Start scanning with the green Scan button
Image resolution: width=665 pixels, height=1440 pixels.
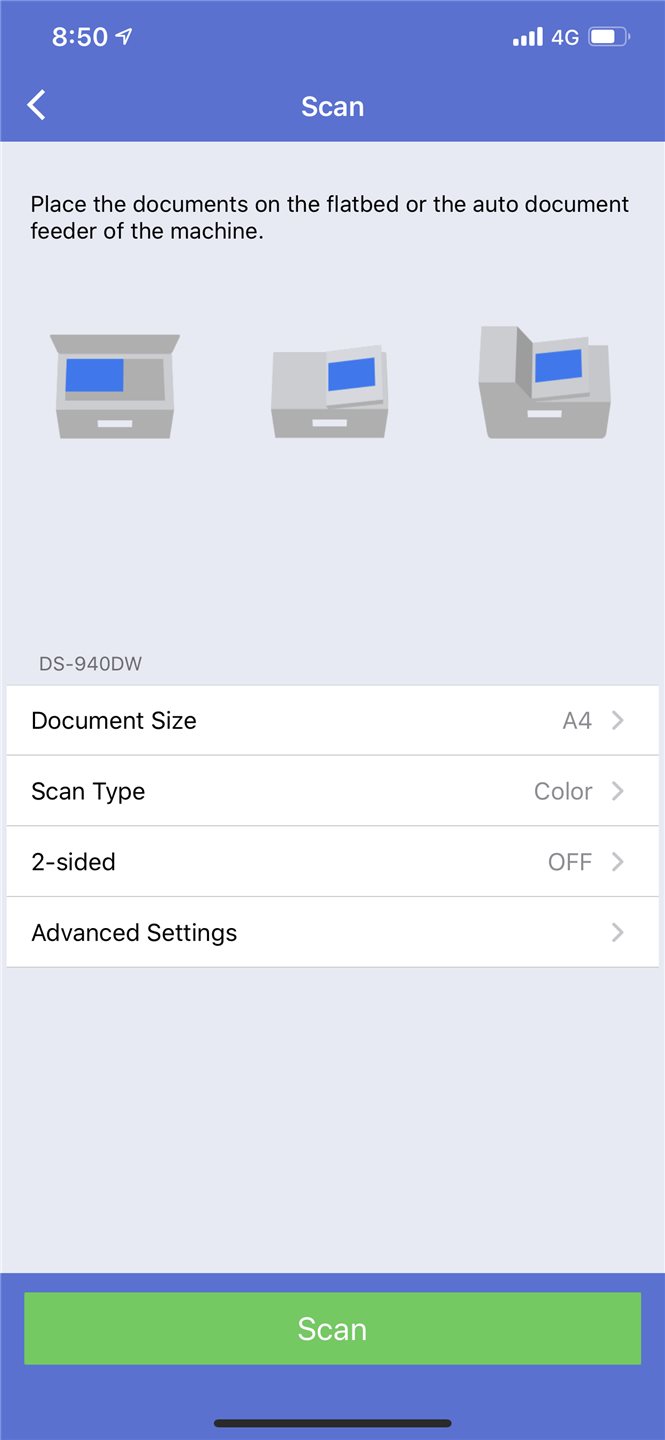click(332, 1329)
